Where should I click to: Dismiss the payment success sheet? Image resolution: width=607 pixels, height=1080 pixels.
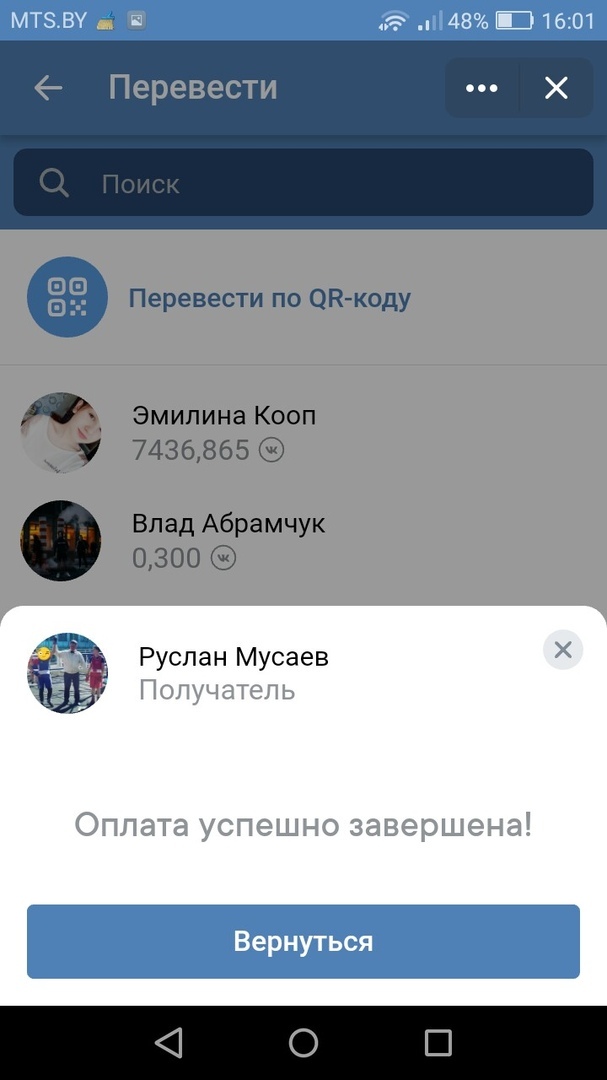tap(563, 650)
